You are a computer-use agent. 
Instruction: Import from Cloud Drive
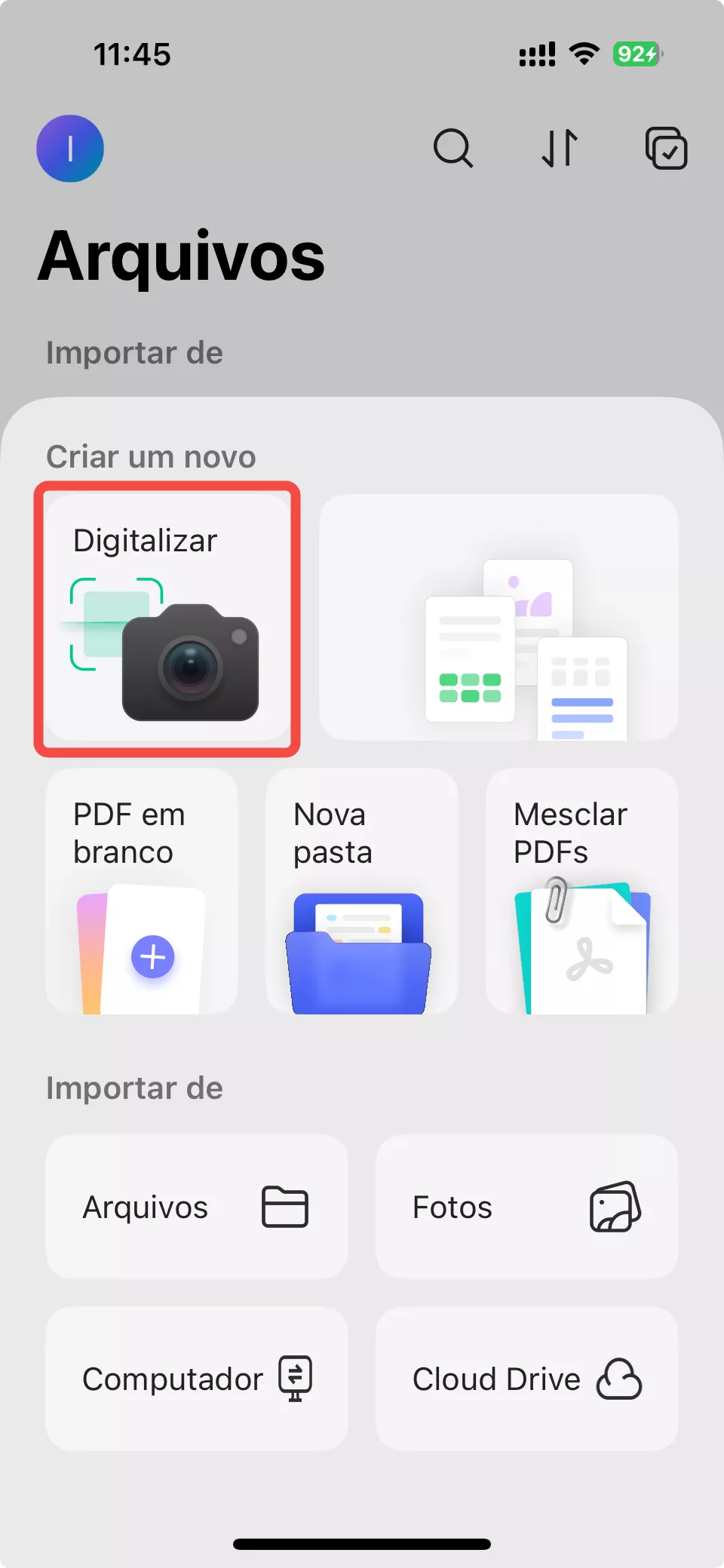tap(526, 1379)
